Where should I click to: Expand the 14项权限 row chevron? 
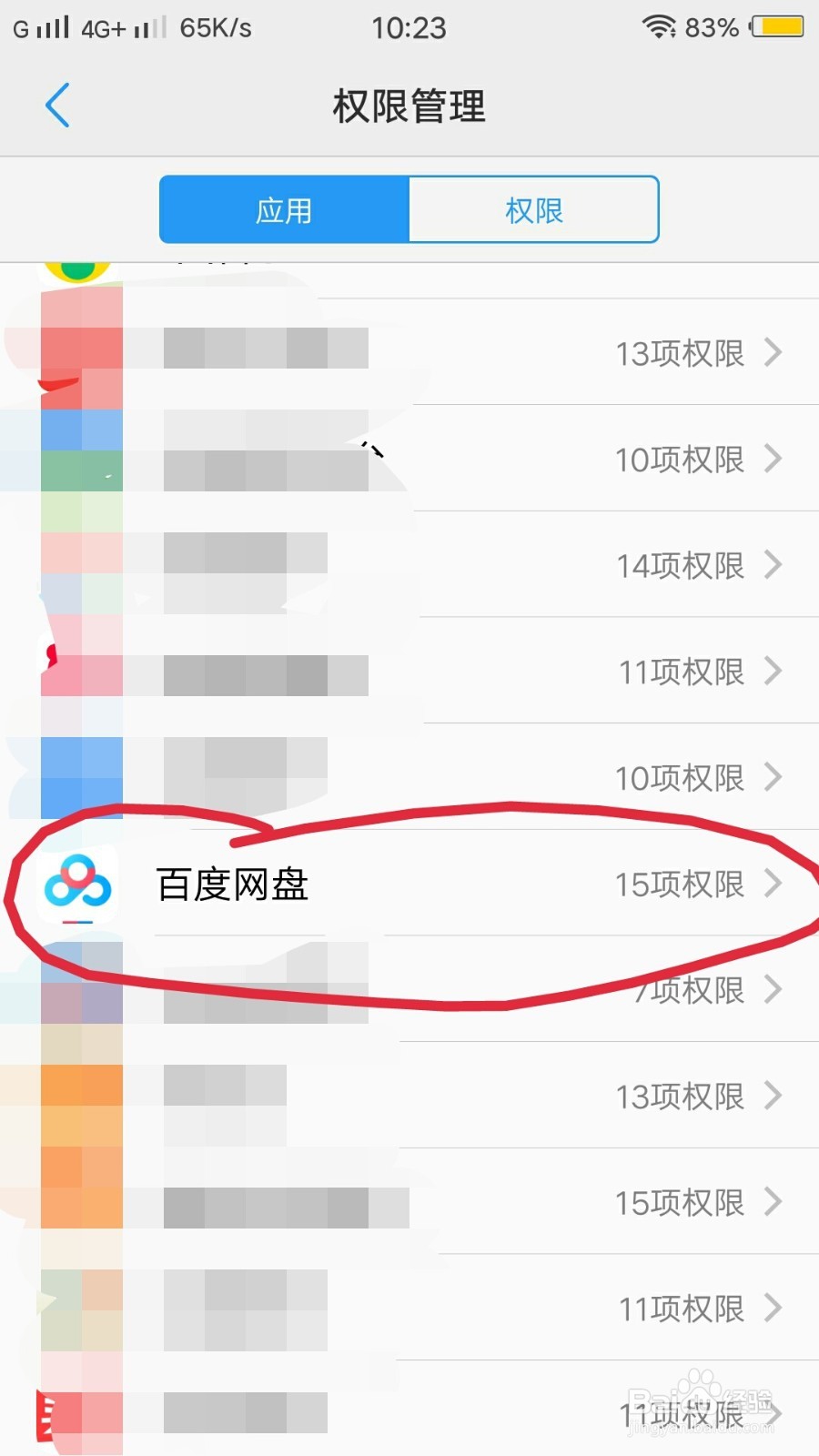773,565
